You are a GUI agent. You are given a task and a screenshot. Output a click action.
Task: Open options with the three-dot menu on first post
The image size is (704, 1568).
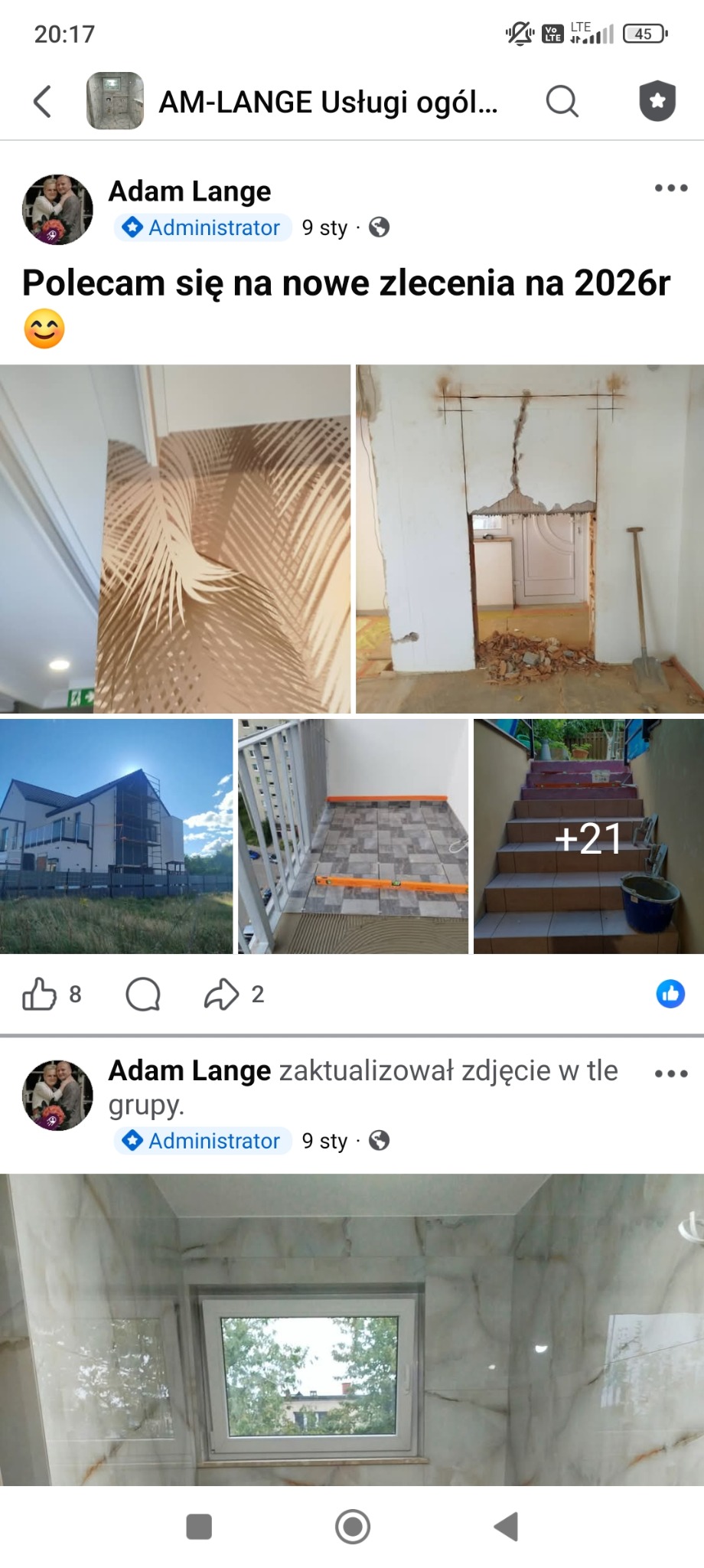click(672, 186)
